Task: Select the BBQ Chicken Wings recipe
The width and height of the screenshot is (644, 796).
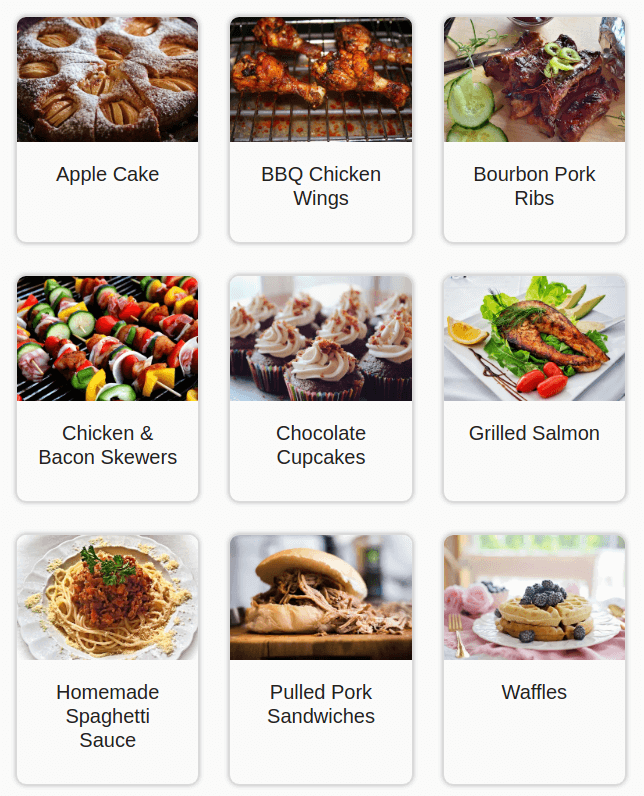Action: [321, 129]
